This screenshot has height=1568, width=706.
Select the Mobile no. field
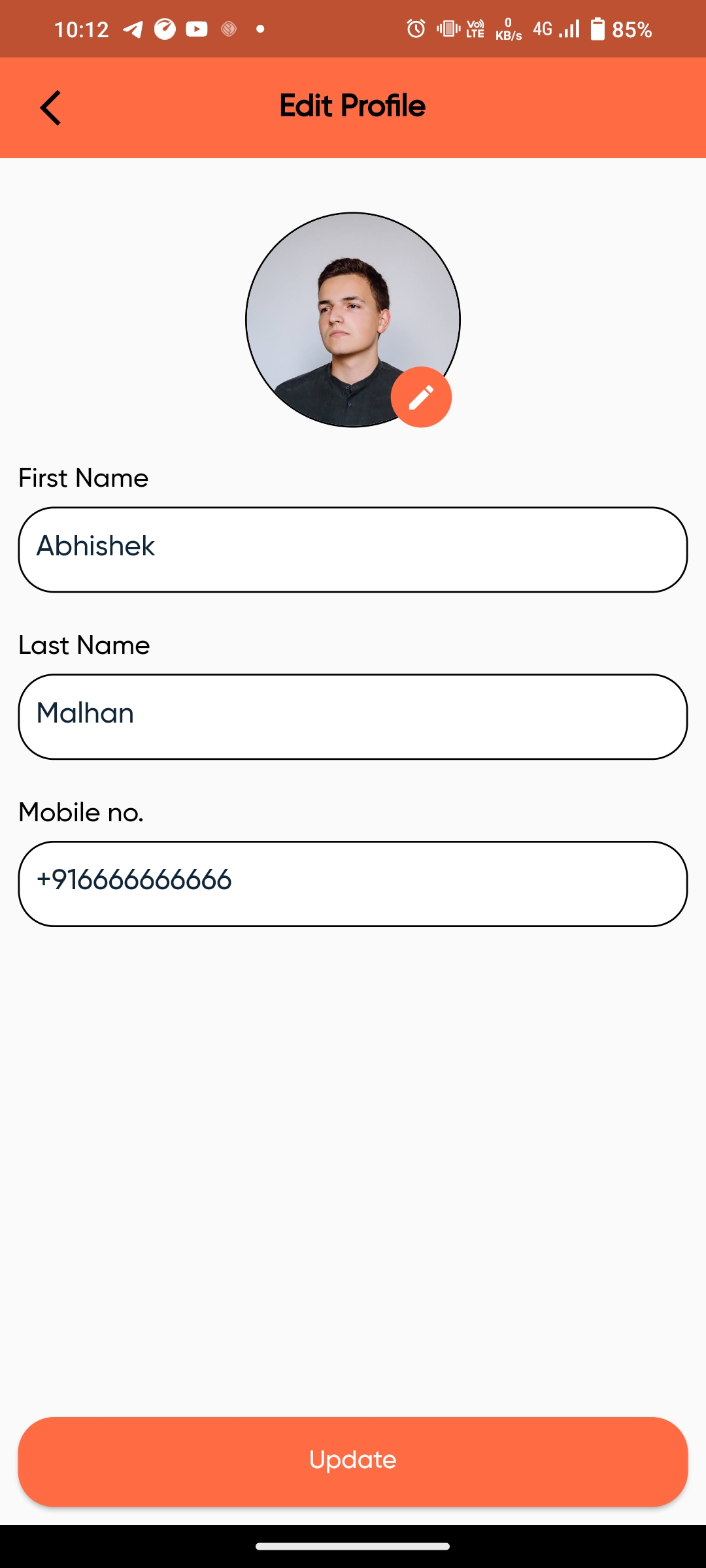(353, 884)
